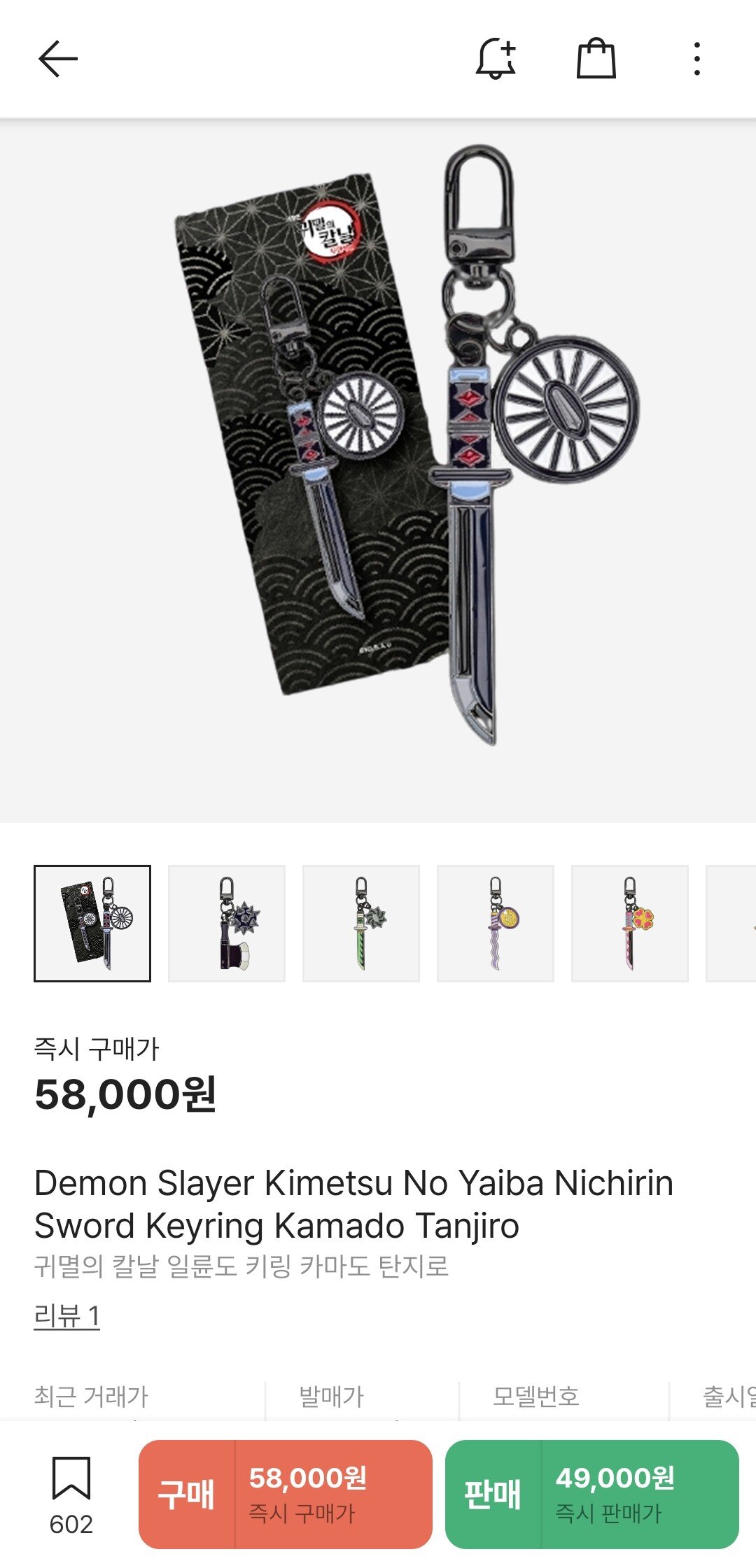
Task: Open the shopping bag
Action: tap(596, 58)
